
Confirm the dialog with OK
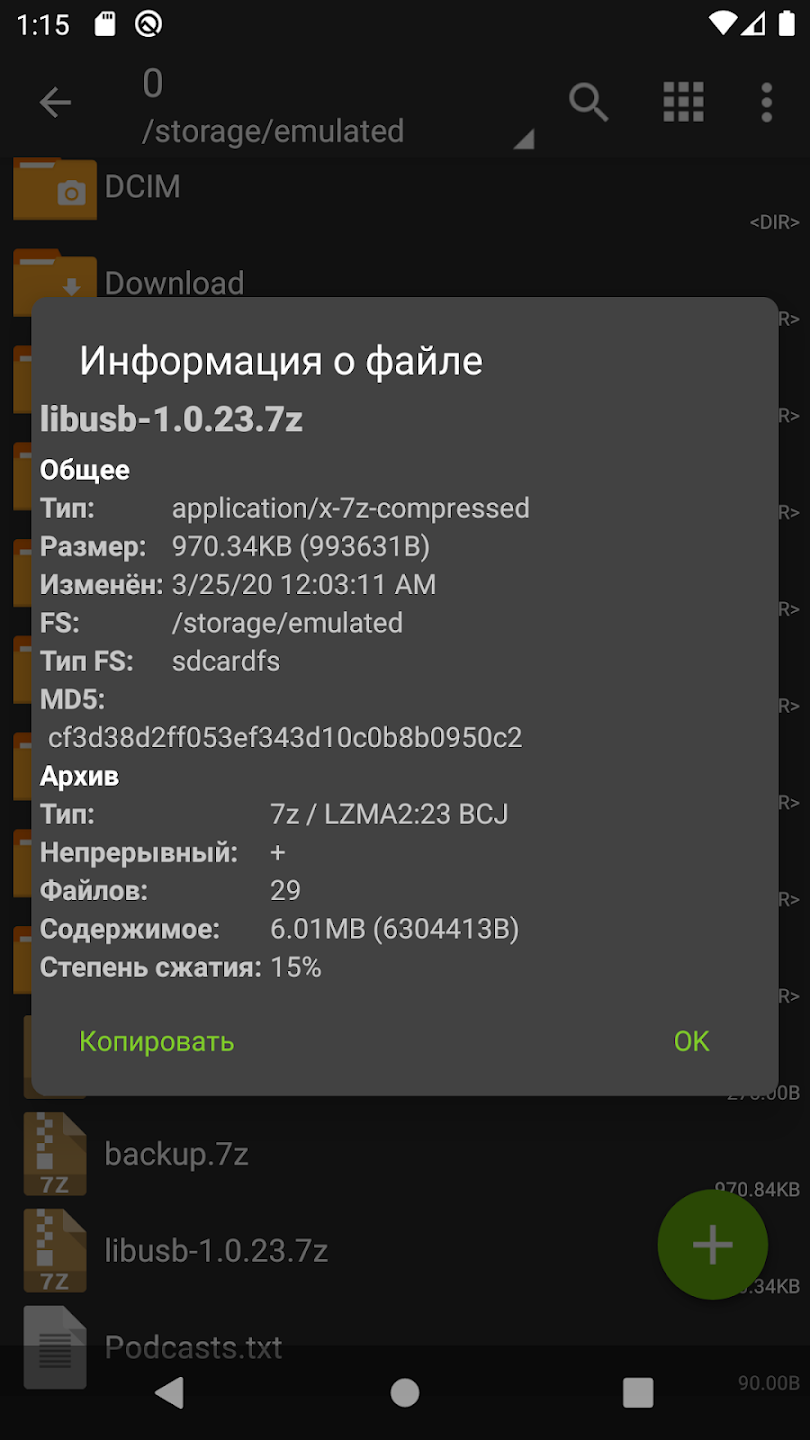691,1041
